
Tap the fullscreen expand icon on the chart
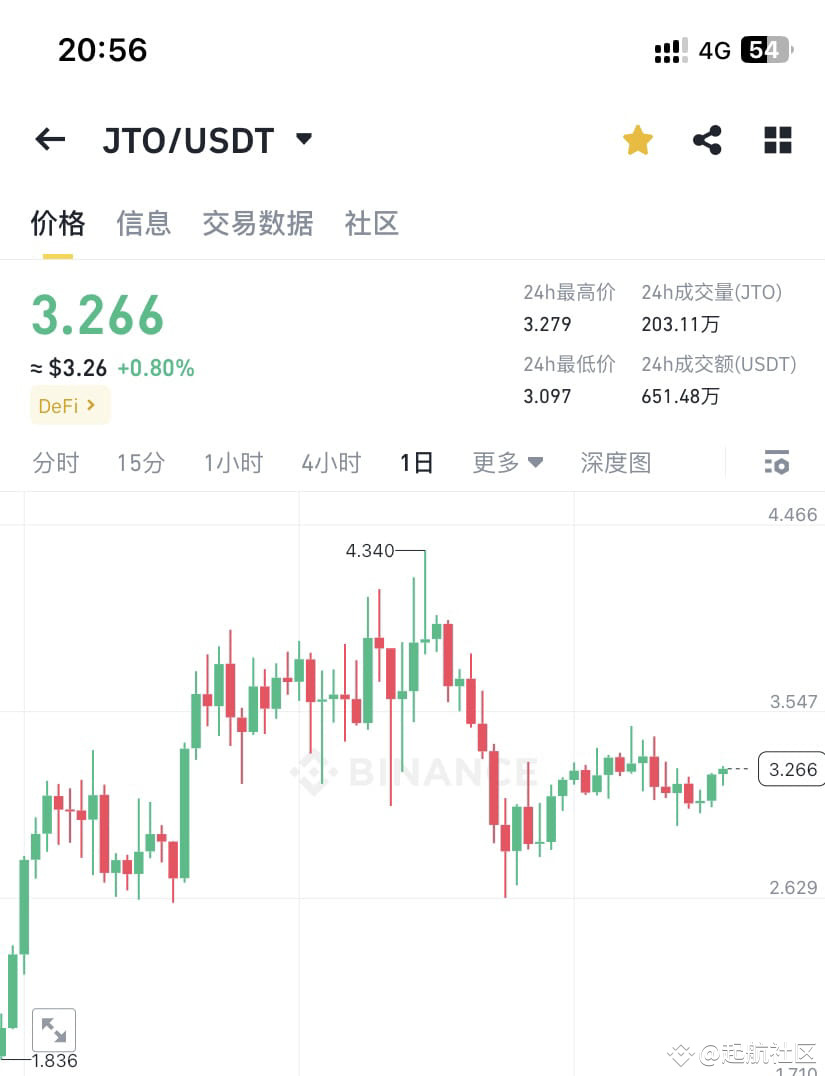54,1029
